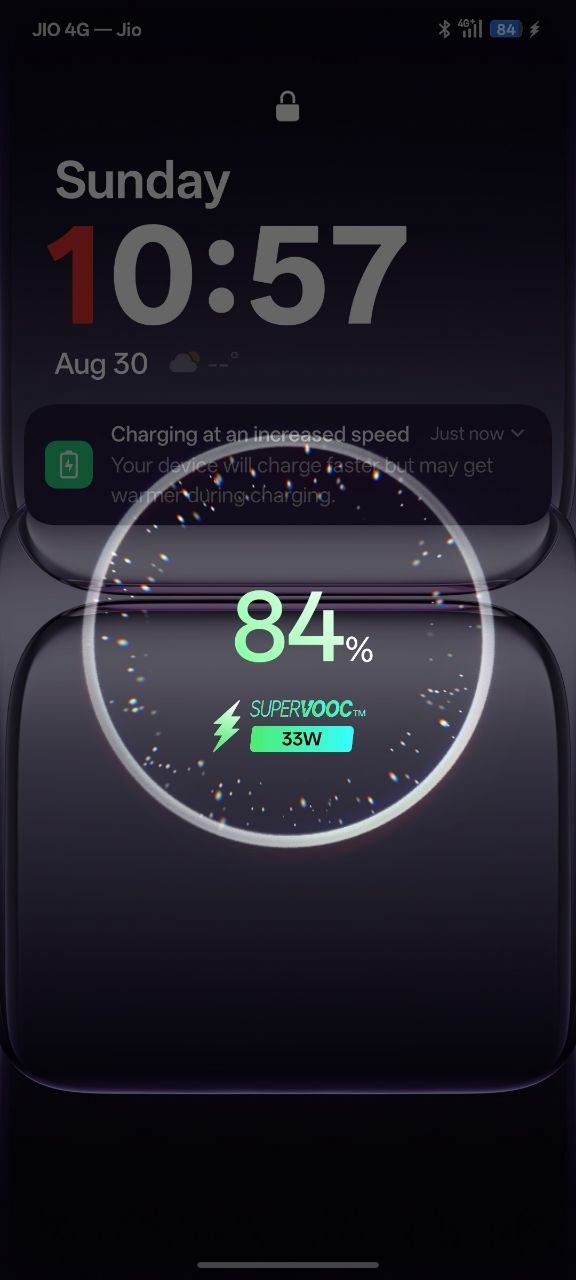Expand the notification using the chevron
The width and height of the screenshot is (576, 1280).
click(517, 433)
